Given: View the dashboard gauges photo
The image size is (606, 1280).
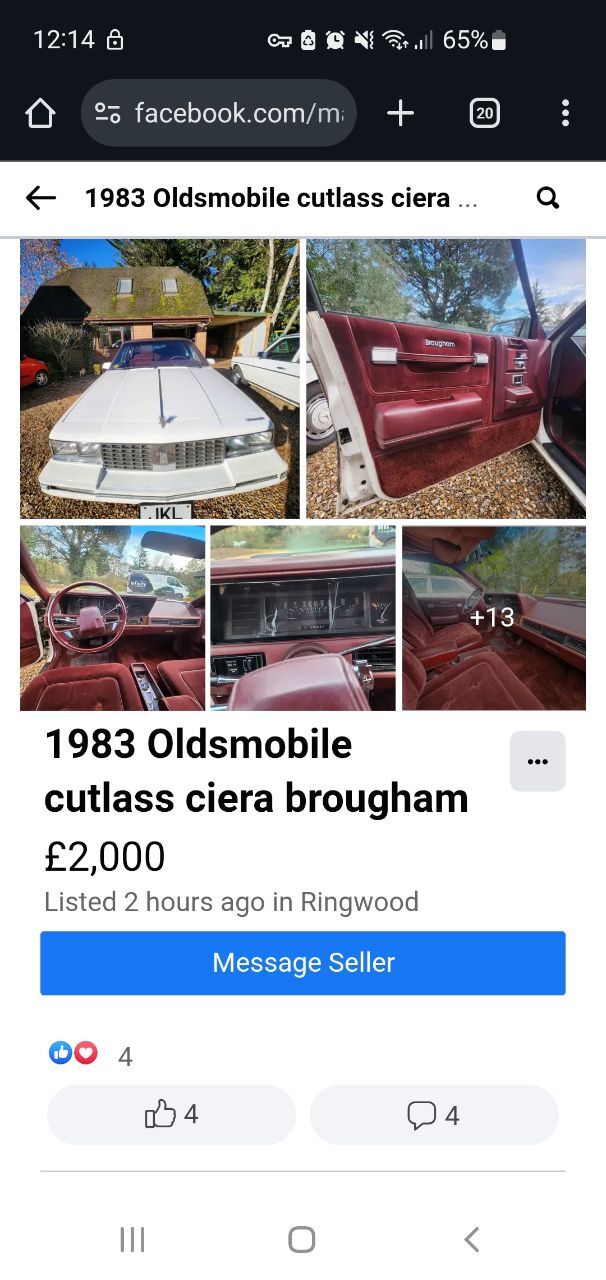Looking at the screenshot, I should click(302, 618).
